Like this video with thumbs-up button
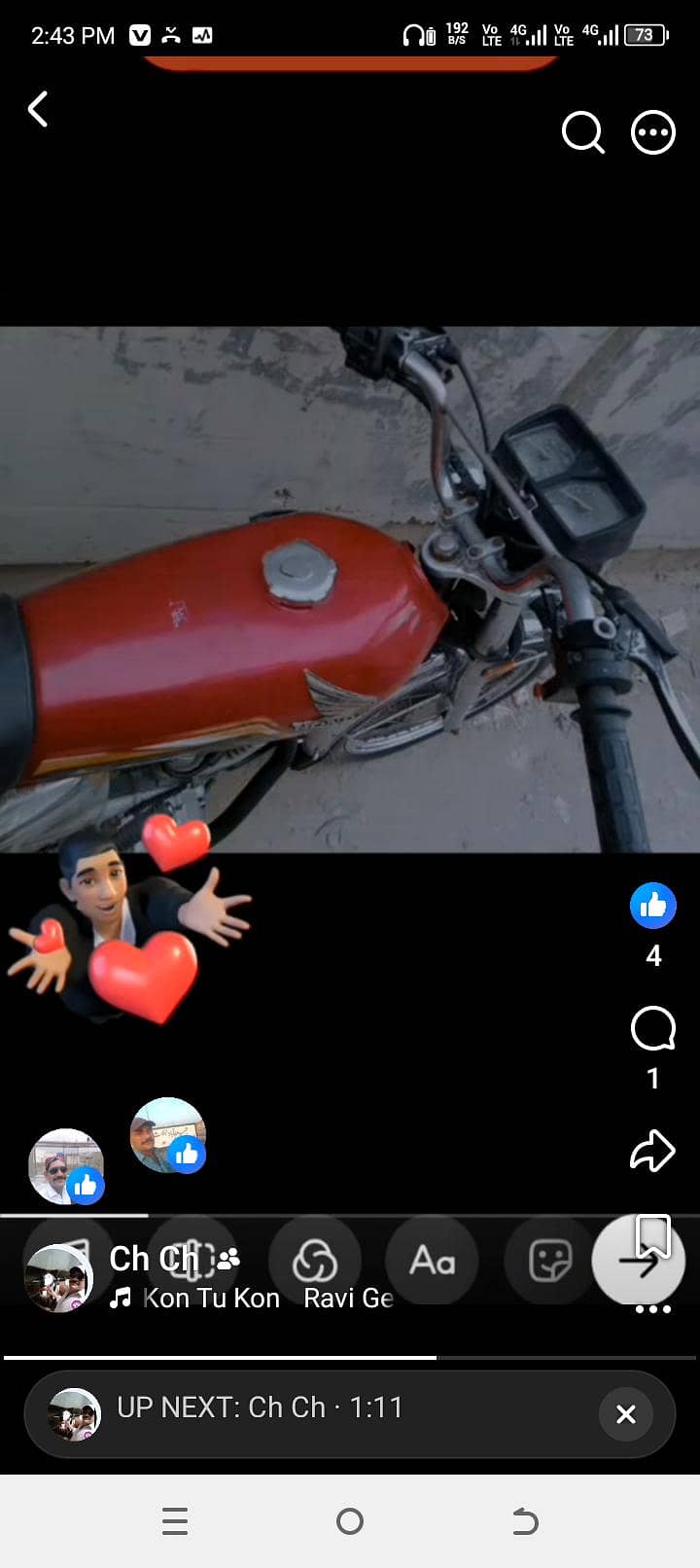 [653, 907]
